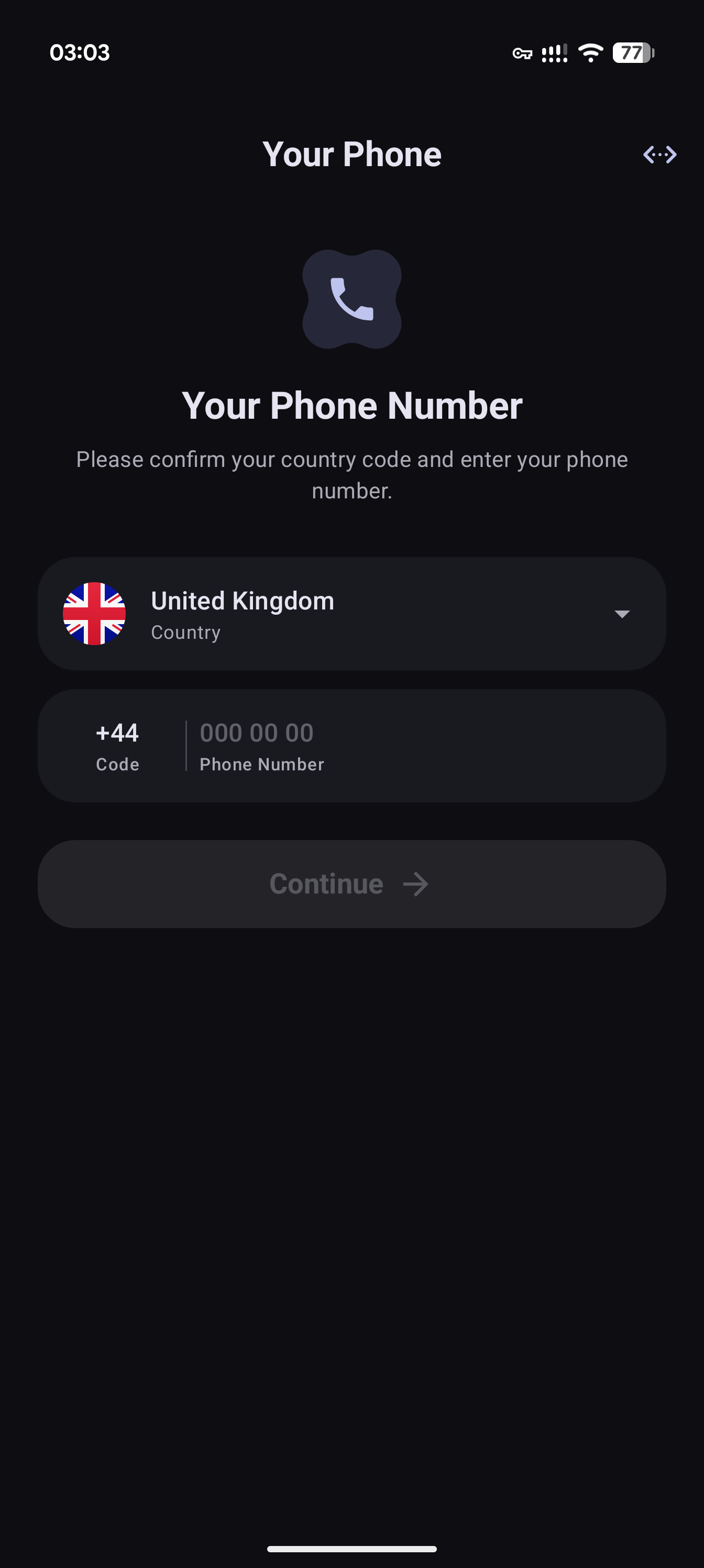Tap the Wi-Fi status bar icon
Image resolution: width=704 pixels, height=1568 pixels.
[590, 53]
